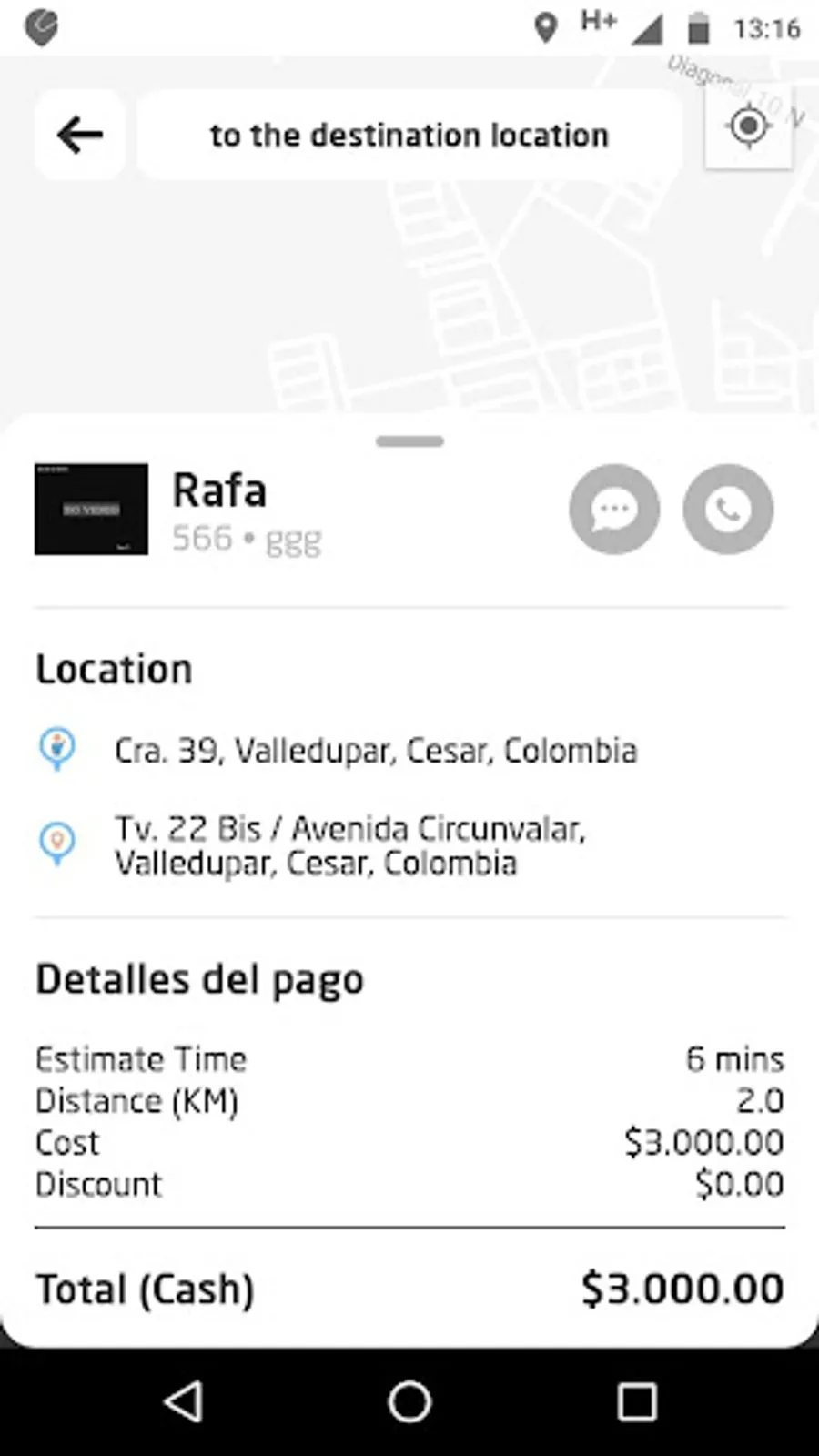Tap the system home button
The width and height of the screenshot is (819, 1456).
[x=409, y=1401]
